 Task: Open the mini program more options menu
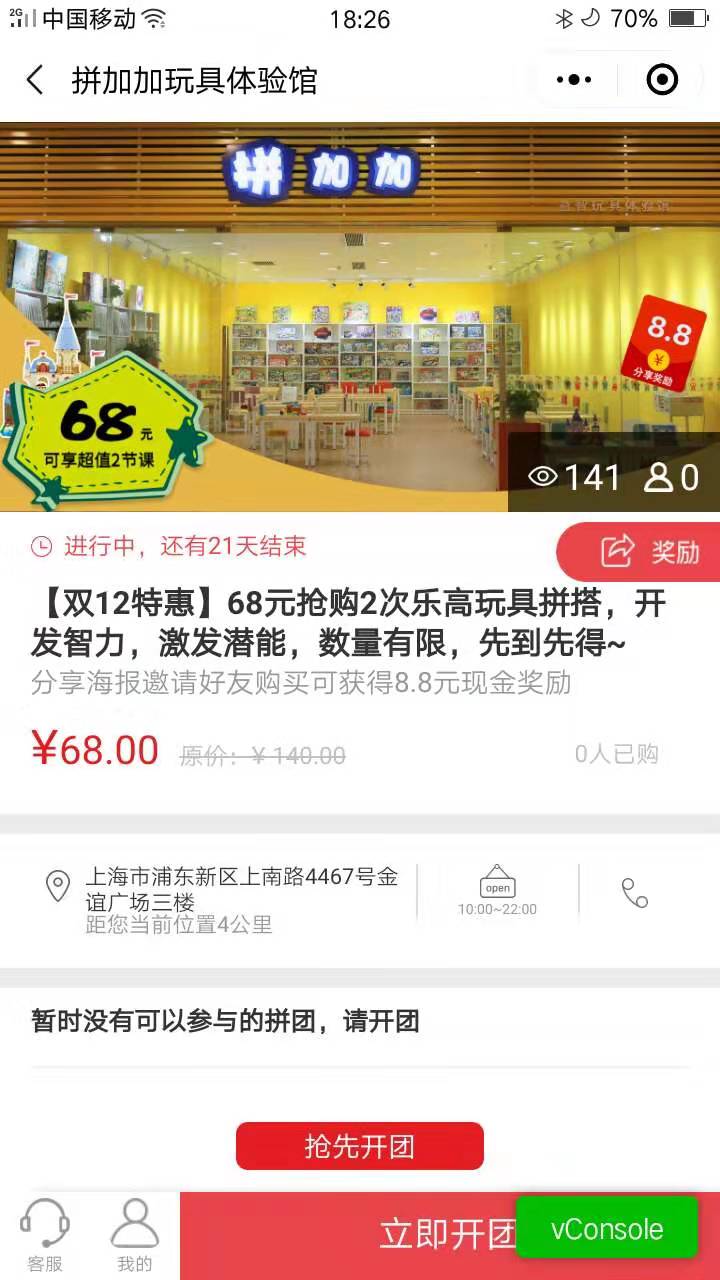[x=574, y=80]
